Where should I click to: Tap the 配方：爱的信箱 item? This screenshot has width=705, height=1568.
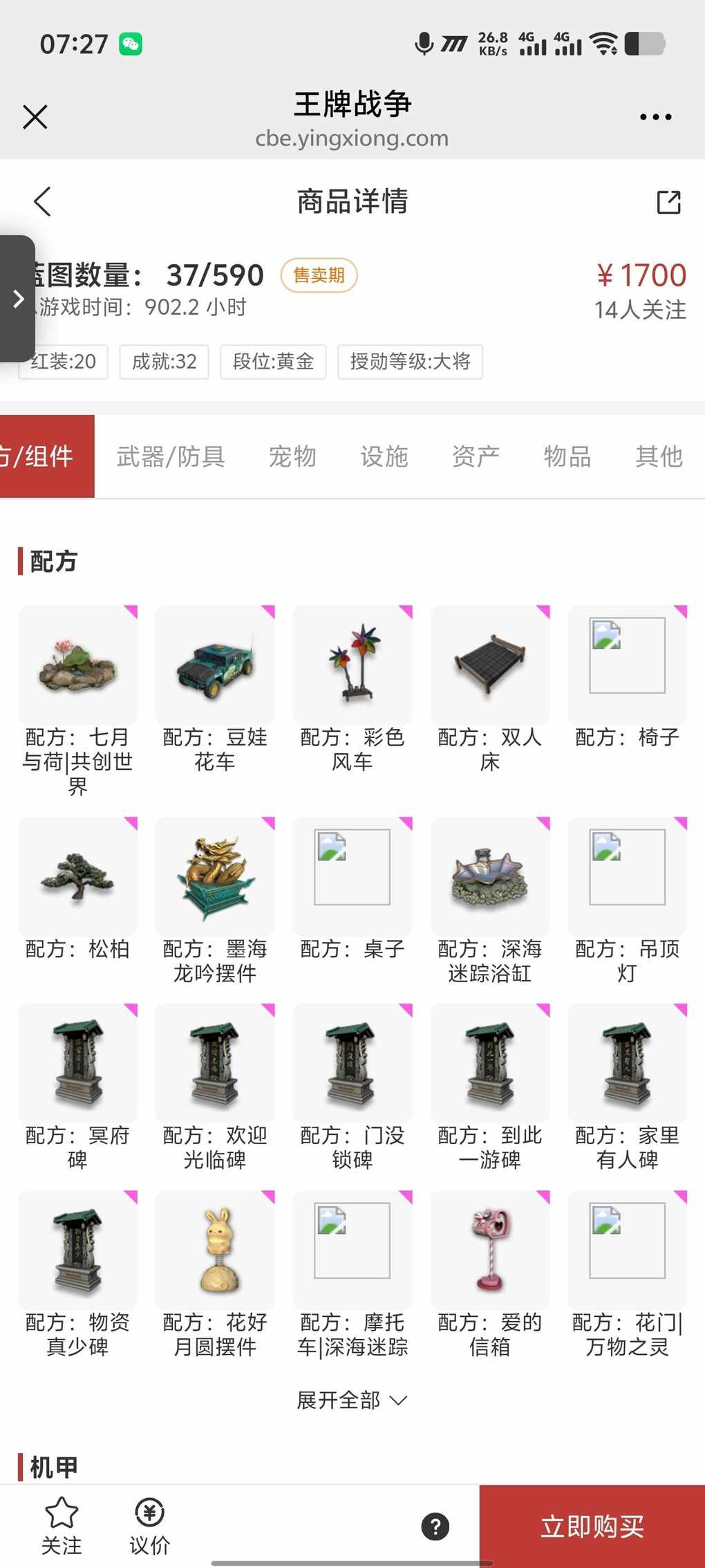(490, 1274)
